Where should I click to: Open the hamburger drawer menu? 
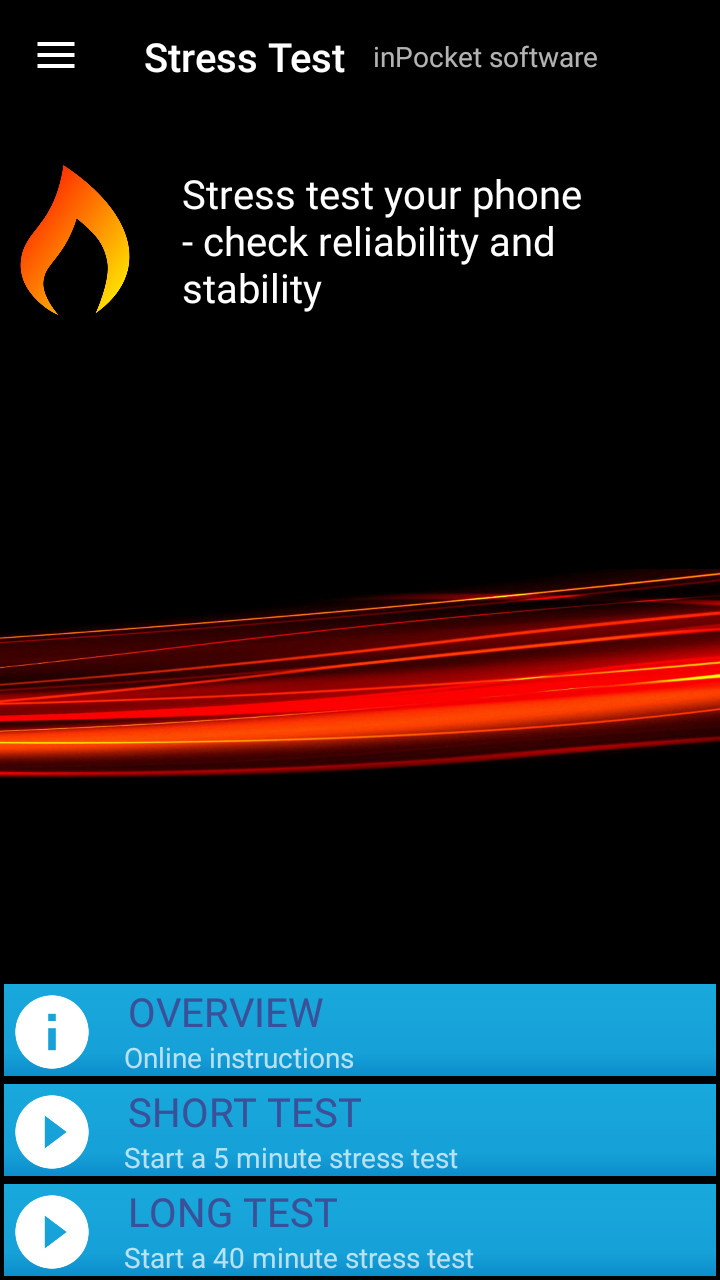[56, 56]
